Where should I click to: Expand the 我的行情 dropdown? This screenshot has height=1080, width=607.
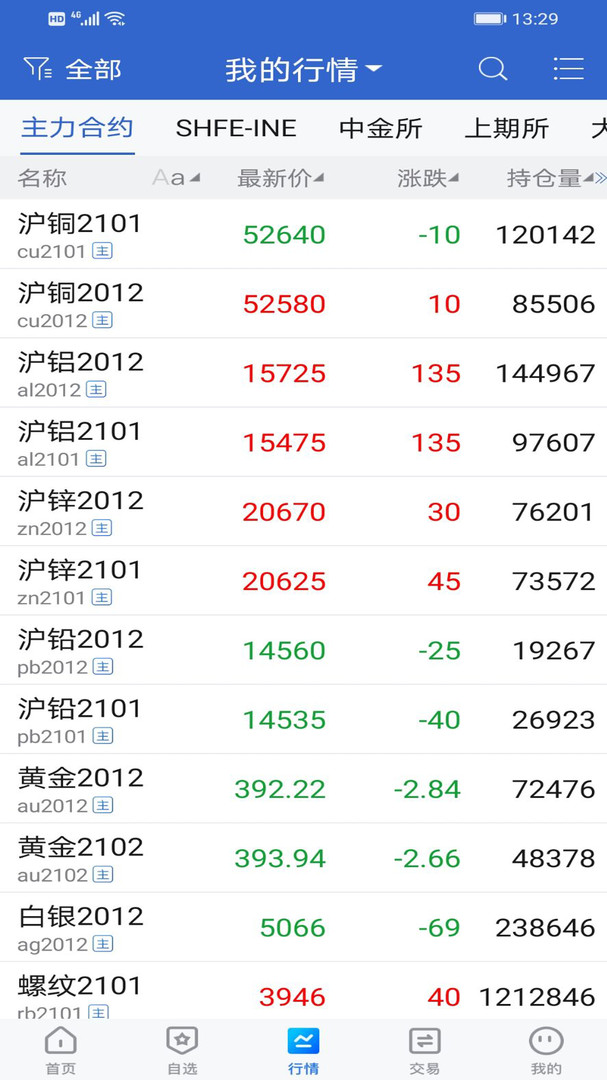point(303,70)
